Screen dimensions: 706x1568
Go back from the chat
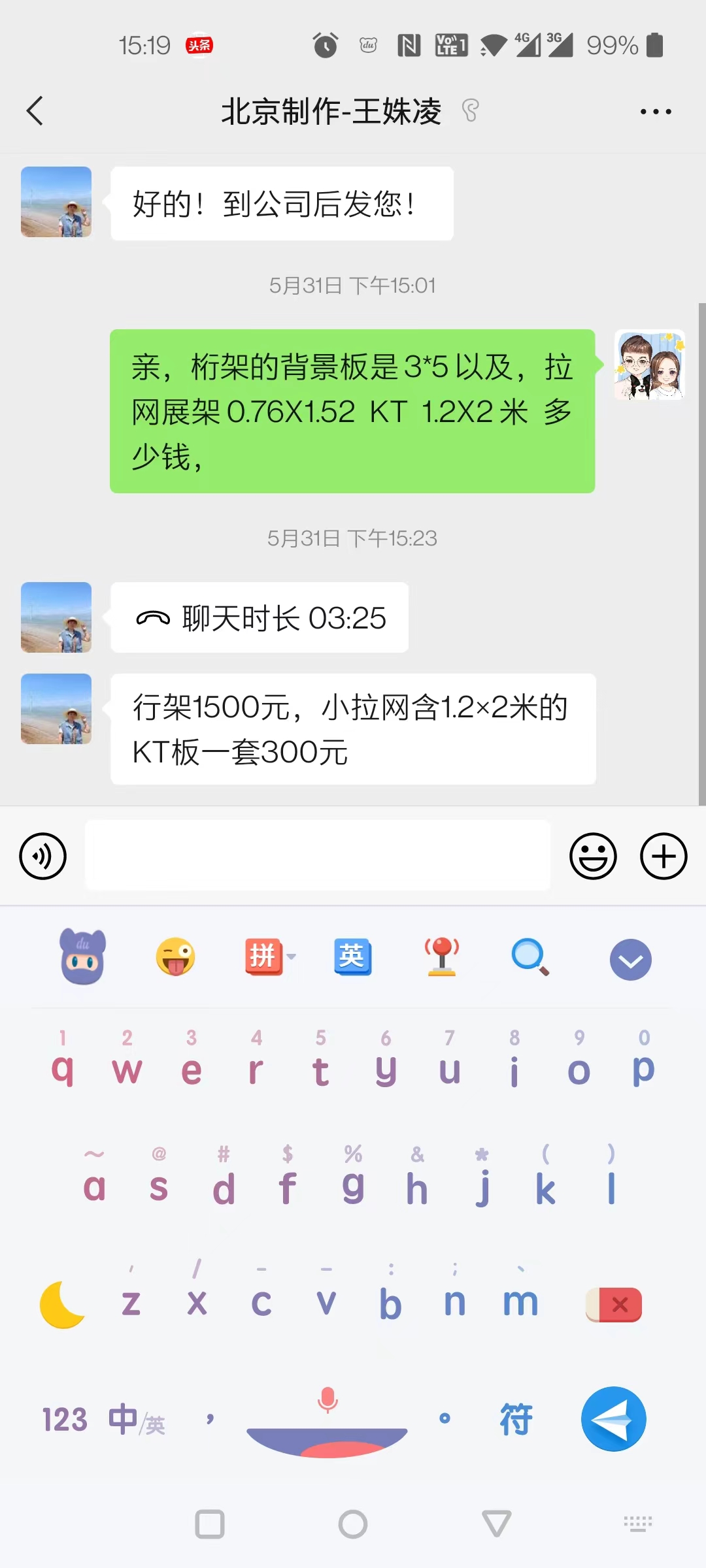click(35, 111)
